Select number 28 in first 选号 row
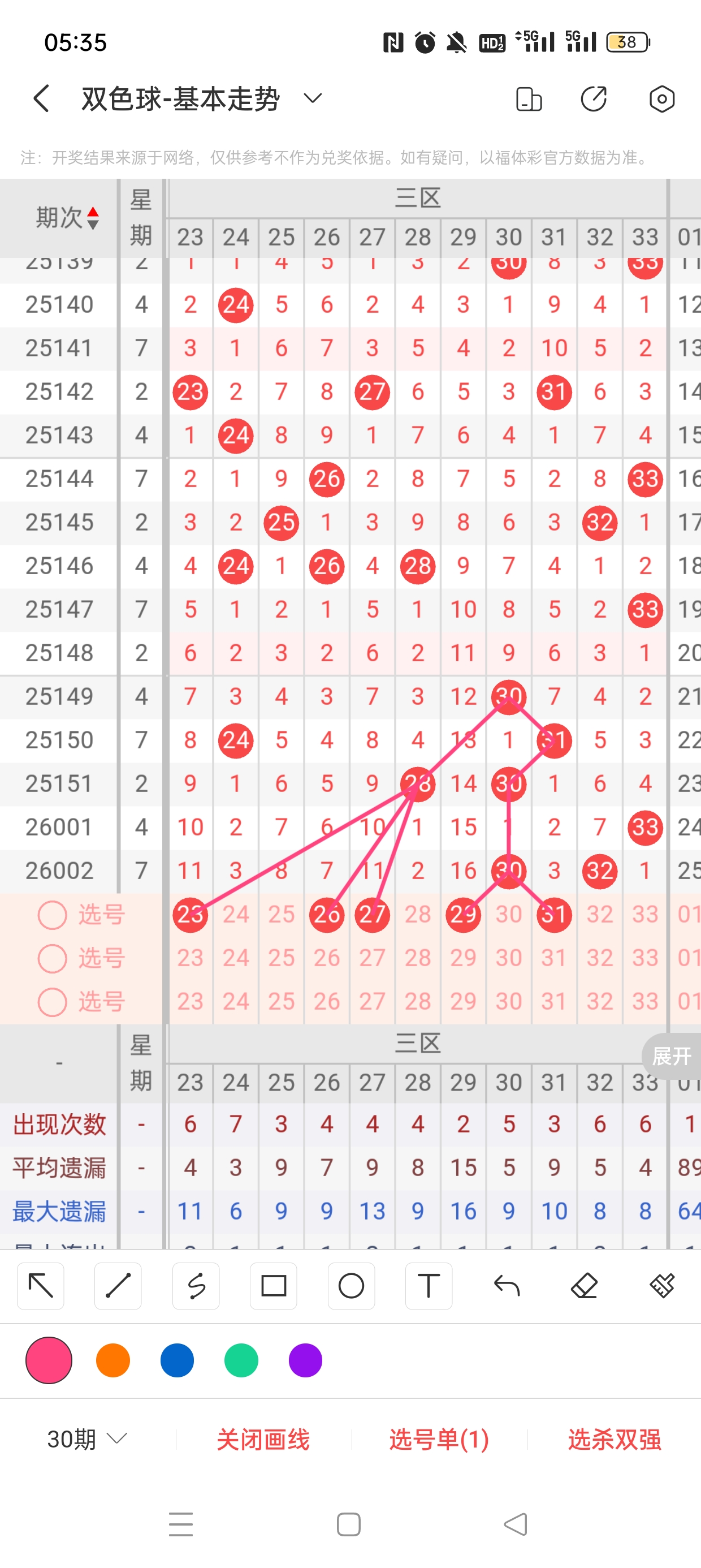This screenshot has width=701, height=1568. (417, 914)
